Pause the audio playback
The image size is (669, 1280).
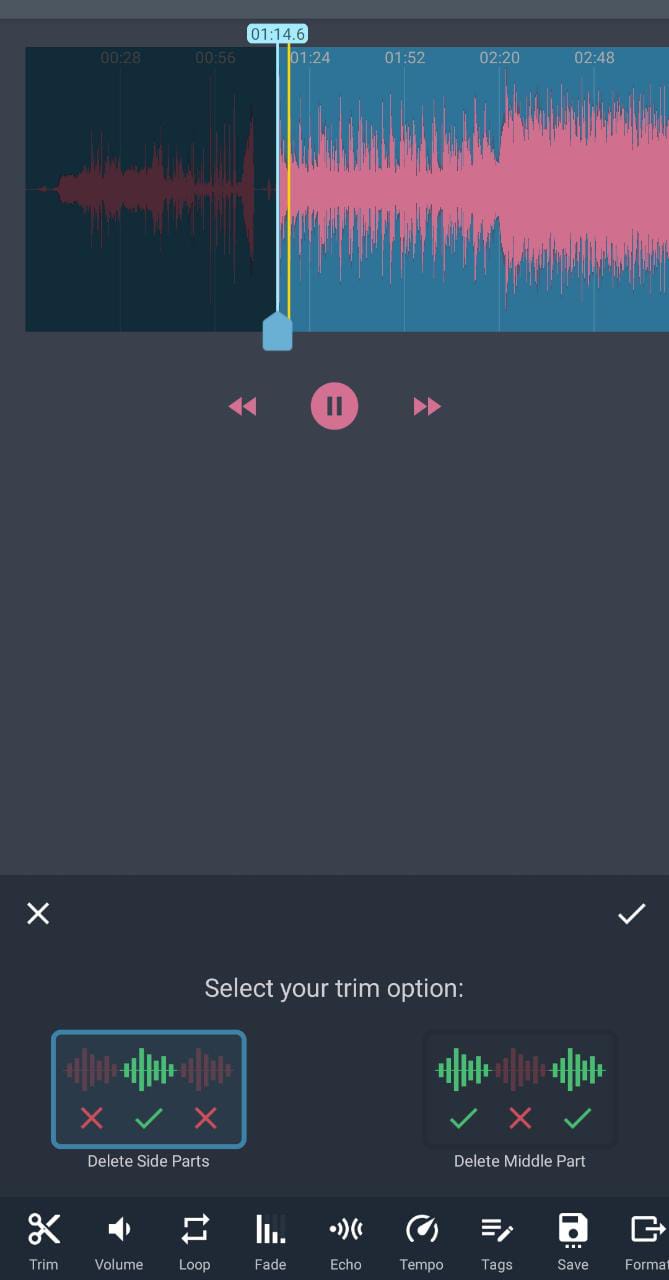point(334,406)
